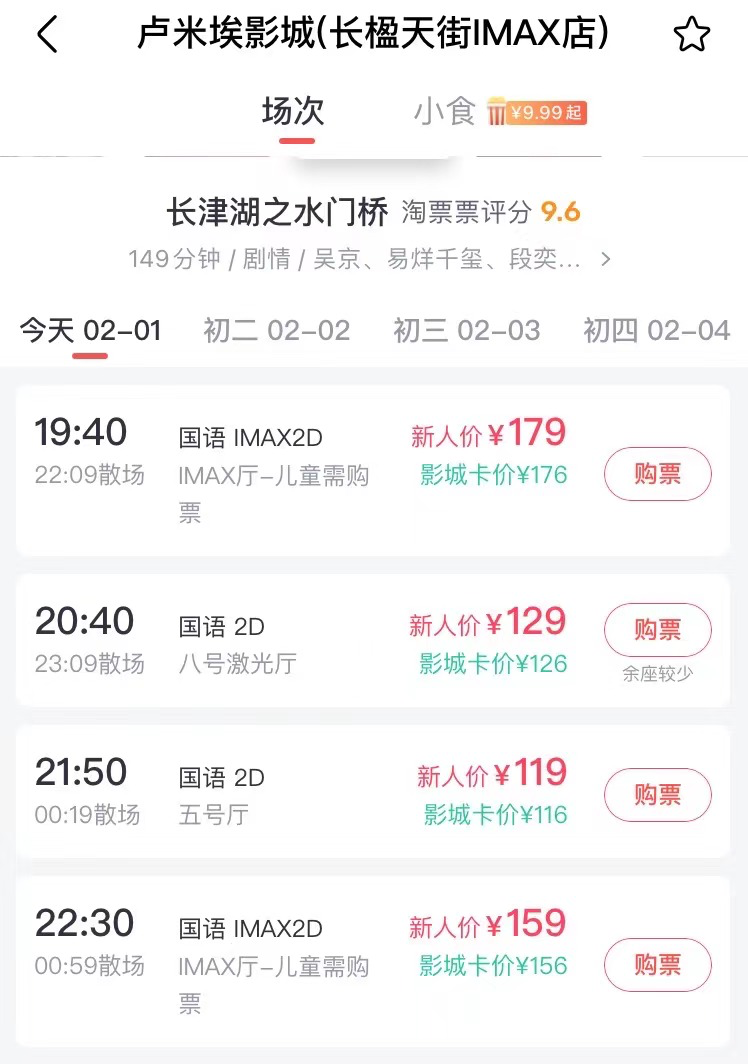Tap 购票 for the 20:40 screening

pos(657,630)
